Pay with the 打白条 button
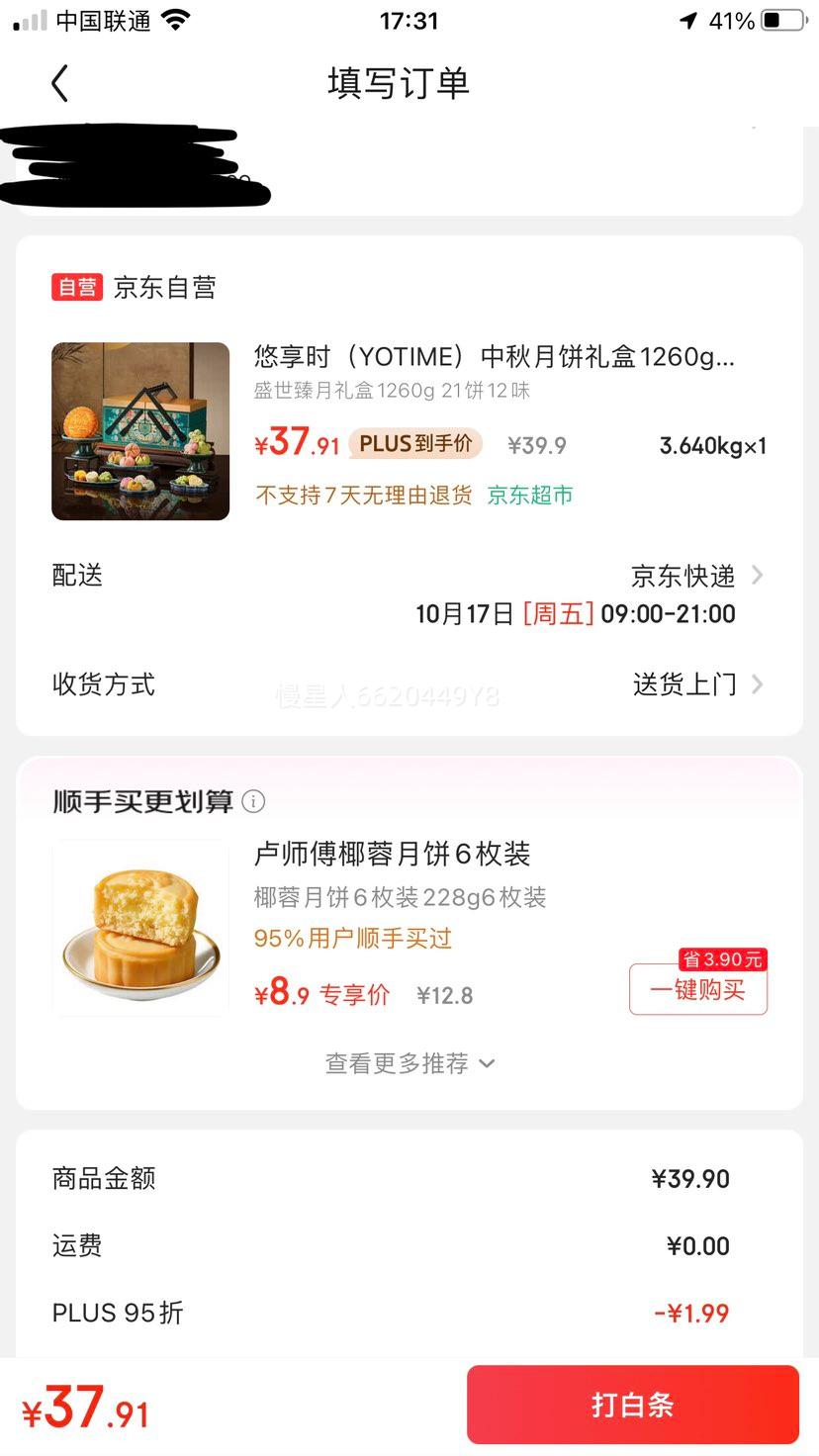The height and width of the screenshot is (1456, 819). coord(632,1405)
